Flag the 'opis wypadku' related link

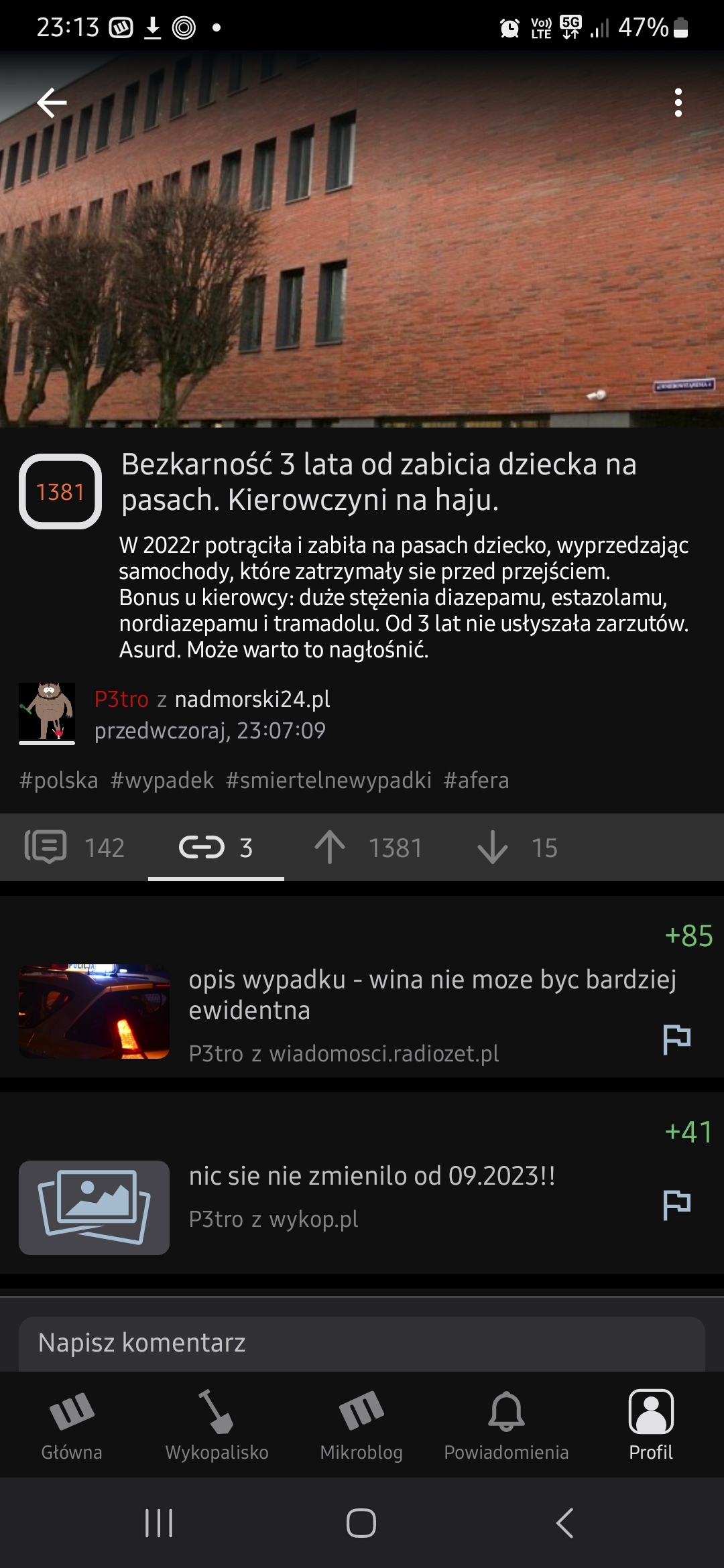676,1039
